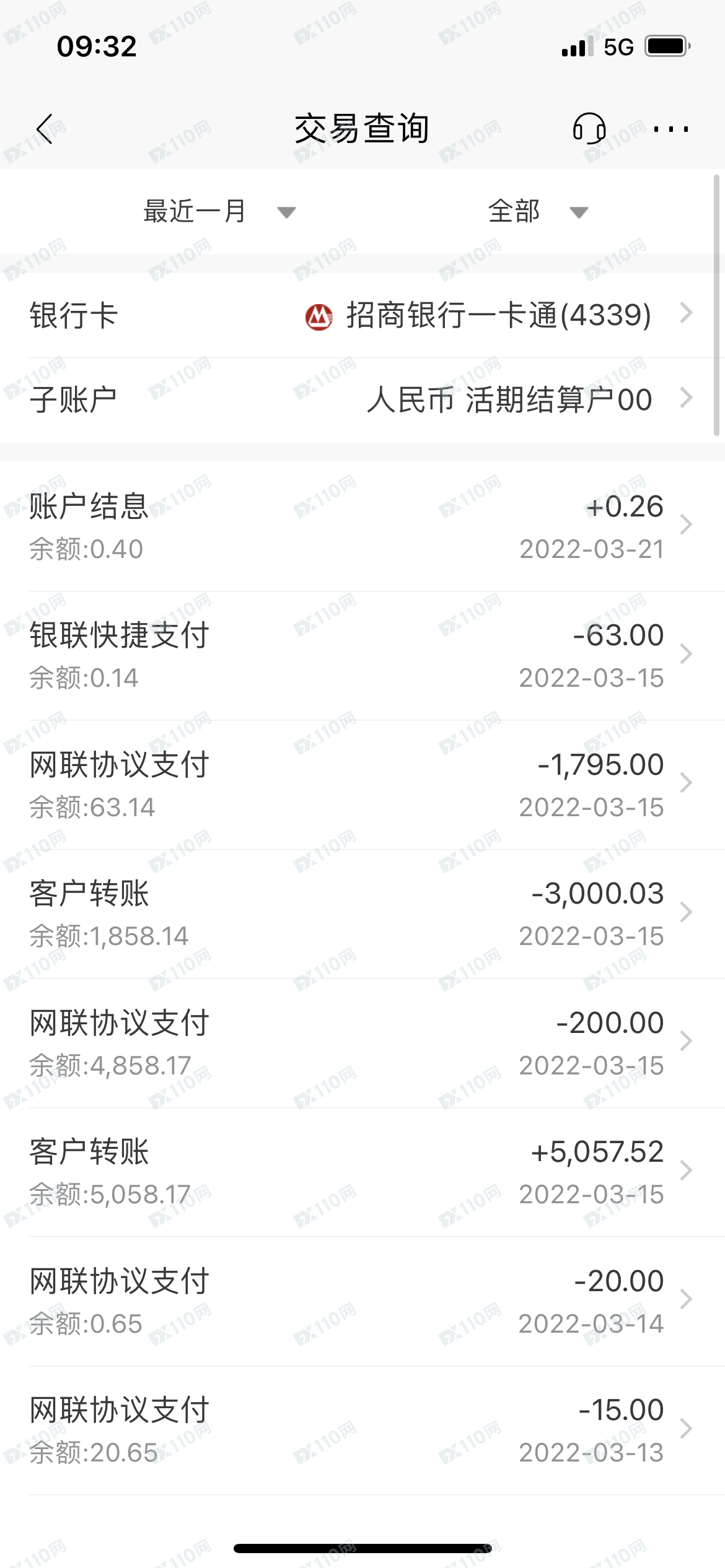View the 客户转账 -3,000.03 transaction details
The image size is (725, 1568).
pos(362,914)
